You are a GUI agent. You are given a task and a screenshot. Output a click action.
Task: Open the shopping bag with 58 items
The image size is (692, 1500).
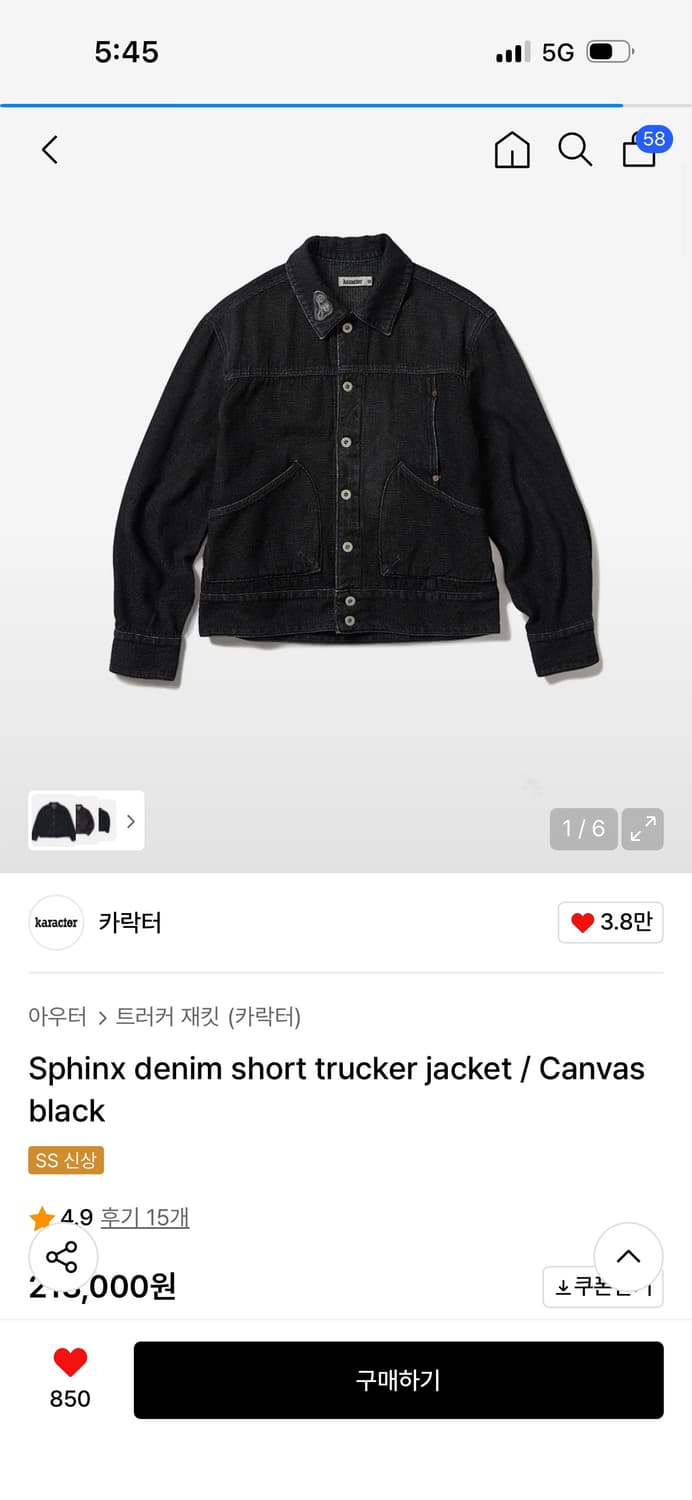click(x=641, y=149)
